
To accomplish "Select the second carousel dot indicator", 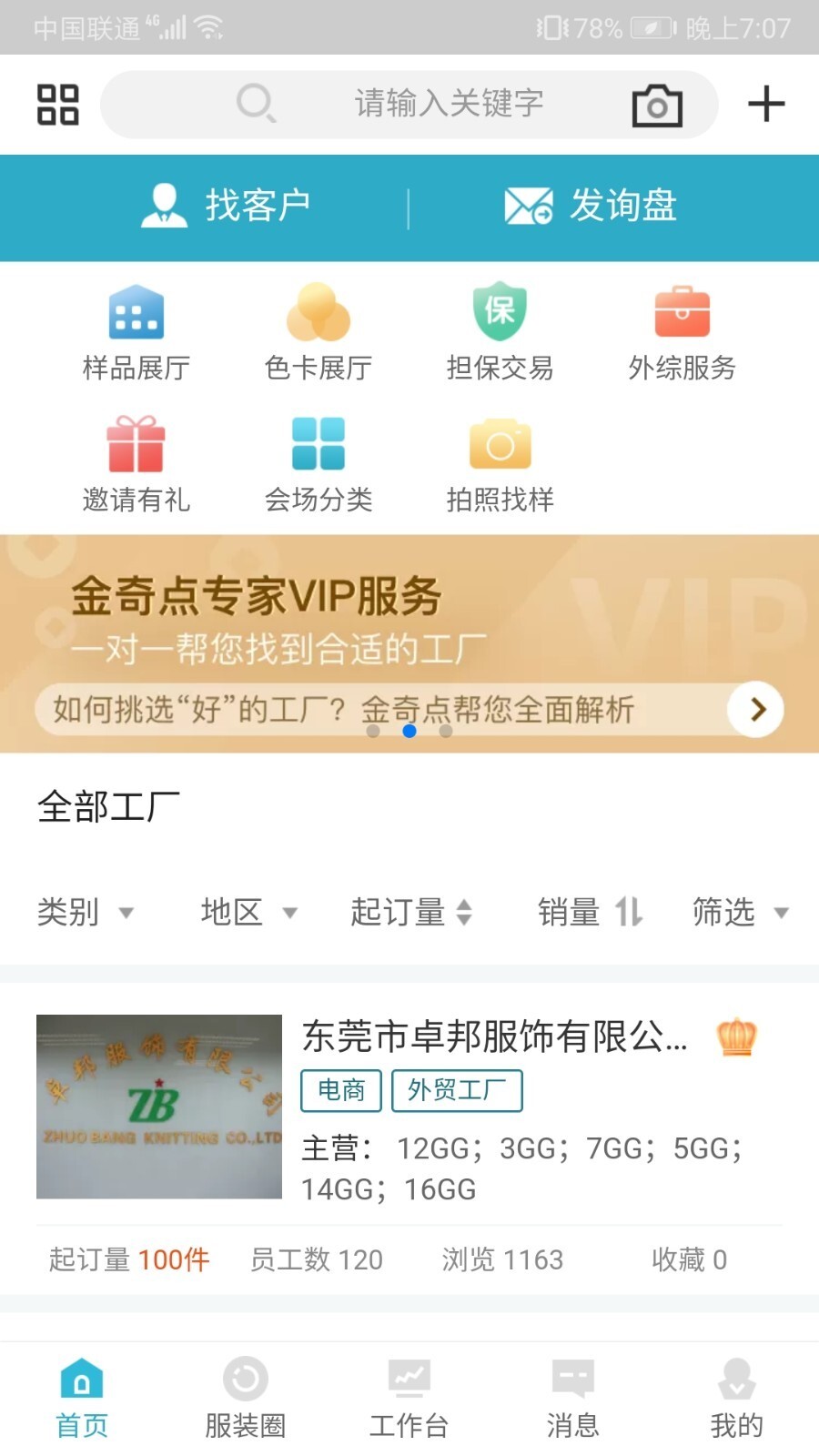I will [409, 731].
